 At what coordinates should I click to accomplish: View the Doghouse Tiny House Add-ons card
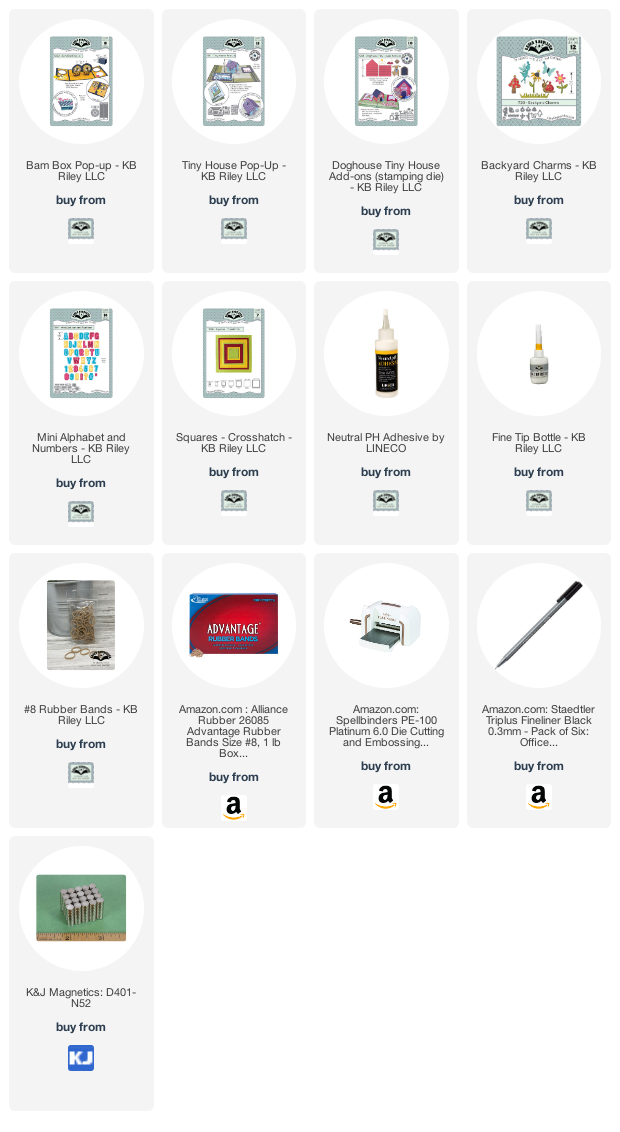386,141
